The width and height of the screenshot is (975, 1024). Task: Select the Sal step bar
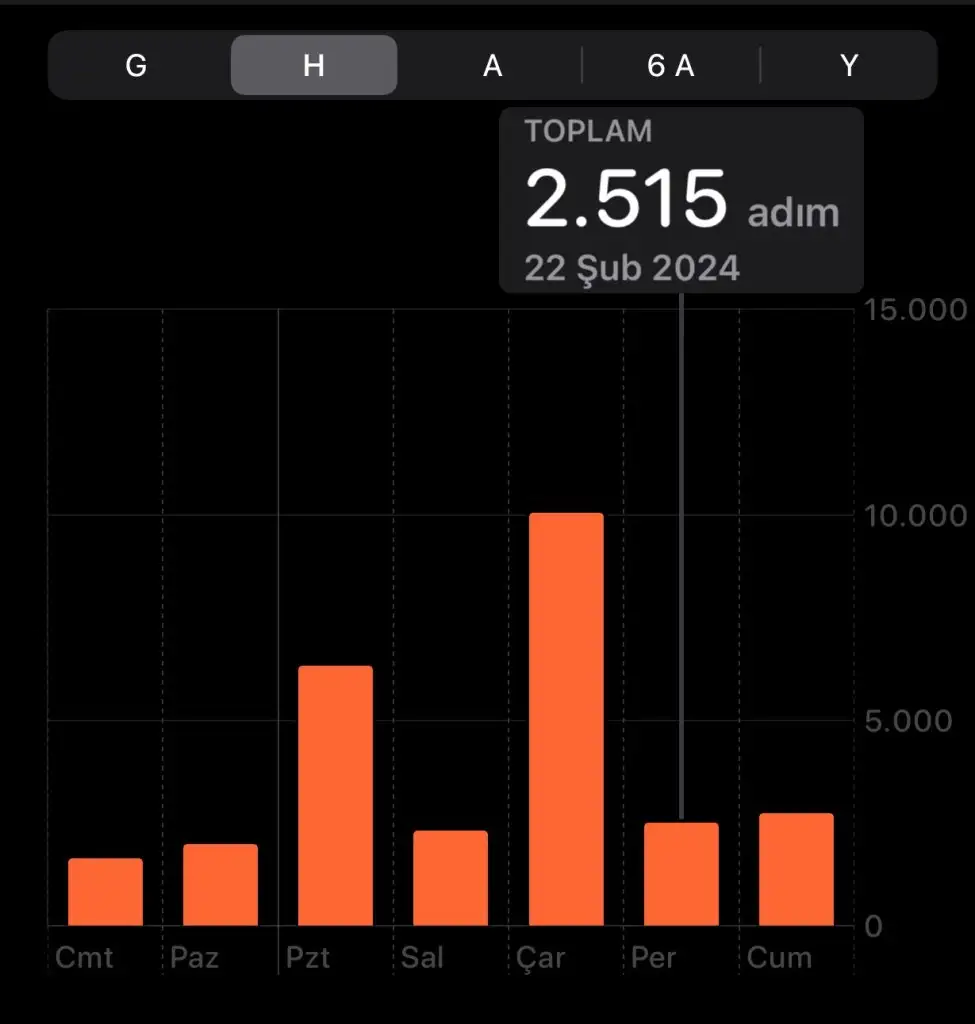pos(450,878)
